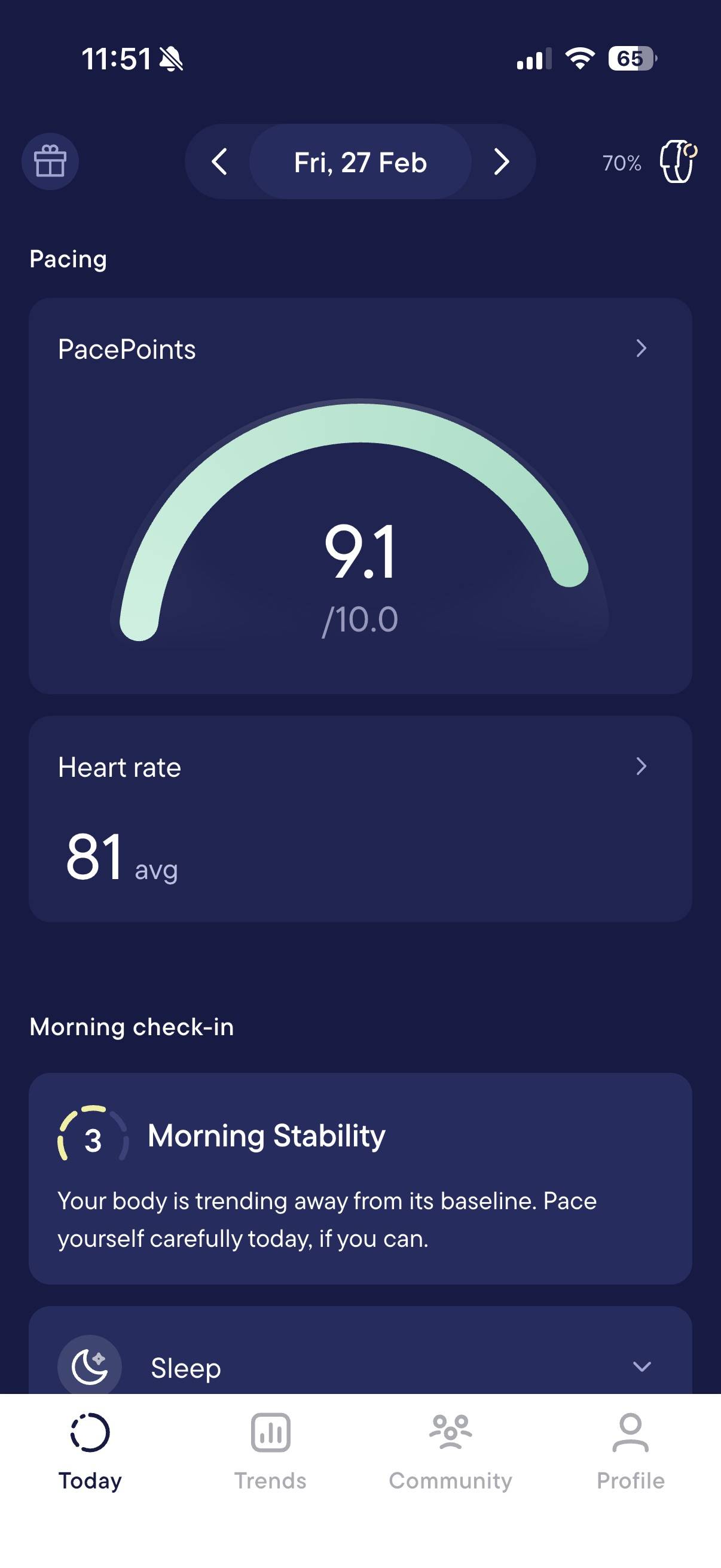Go to the next day

(502, 162)
